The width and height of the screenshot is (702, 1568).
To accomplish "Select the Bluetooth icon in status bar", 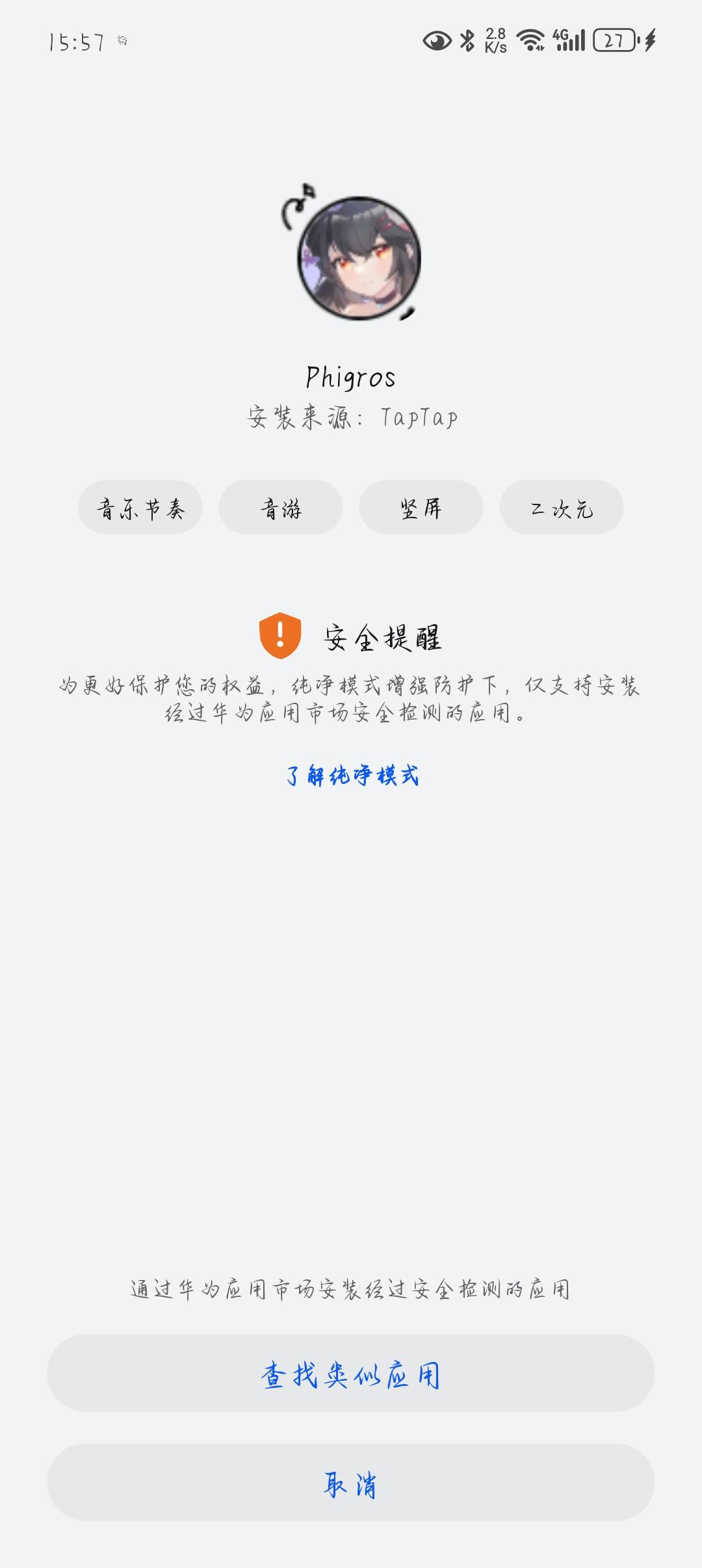I will (467, 40).
